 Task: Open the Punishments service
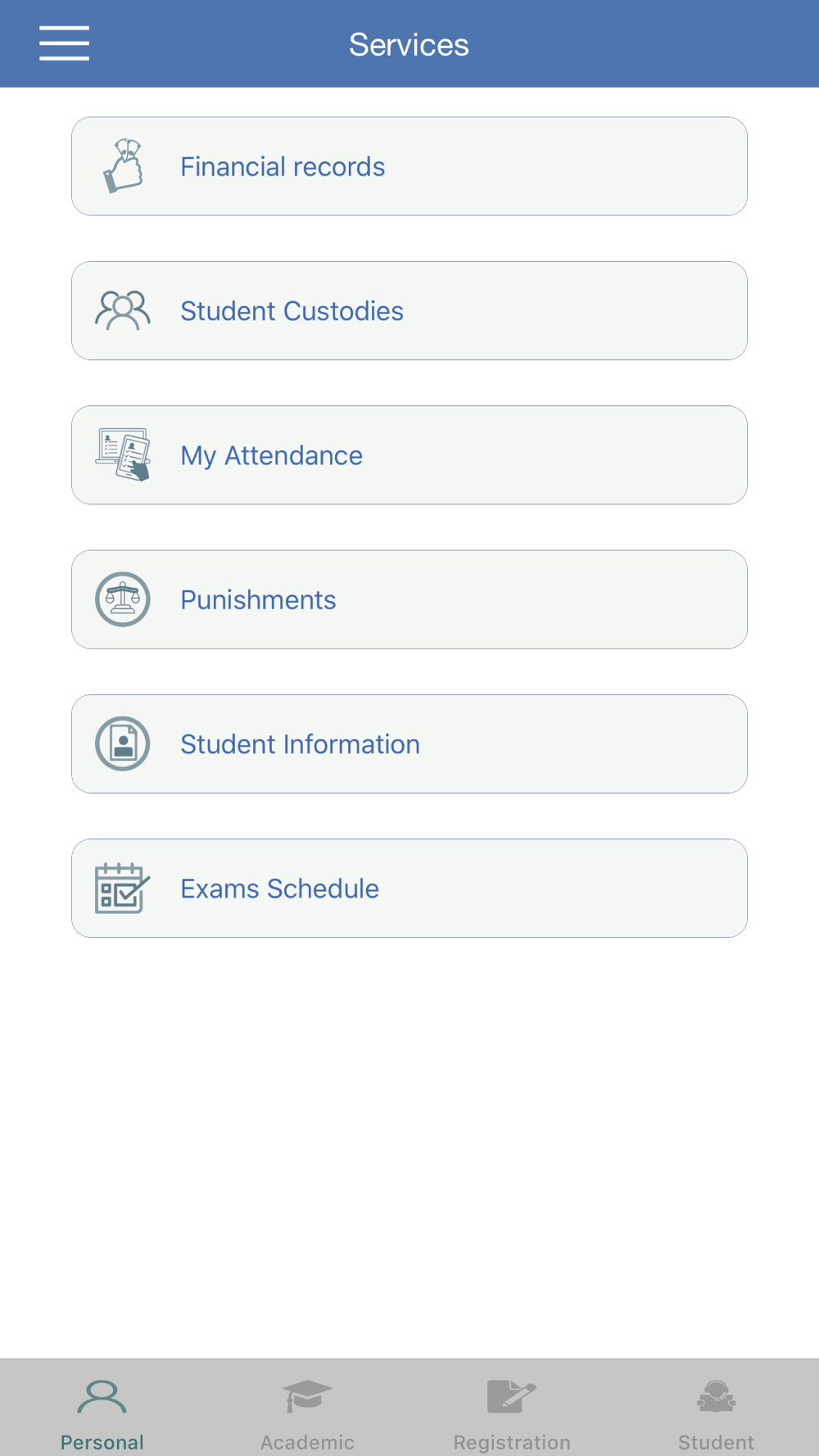point(409,599)
